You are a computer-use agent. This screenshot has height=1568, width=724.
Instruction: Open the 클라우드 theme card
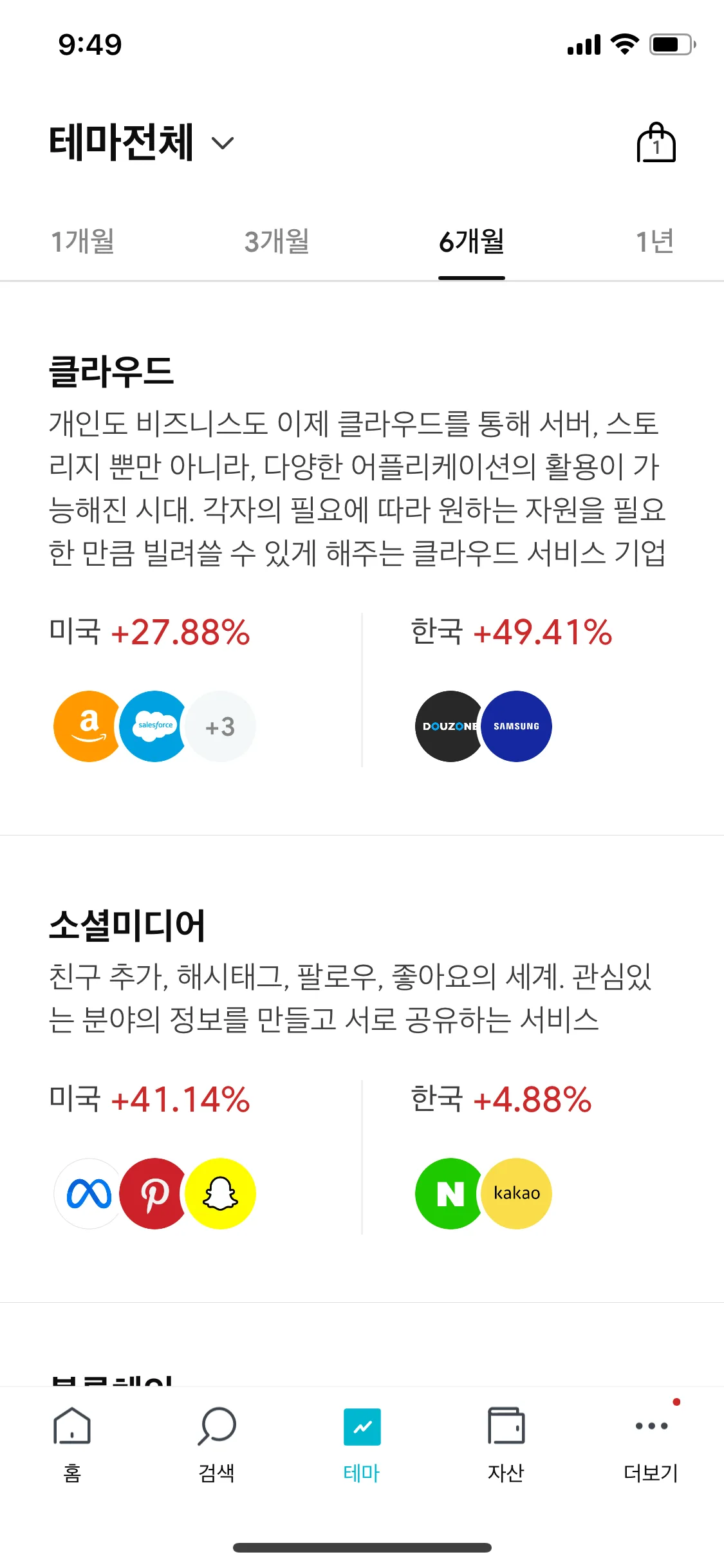tap(362, 559)
